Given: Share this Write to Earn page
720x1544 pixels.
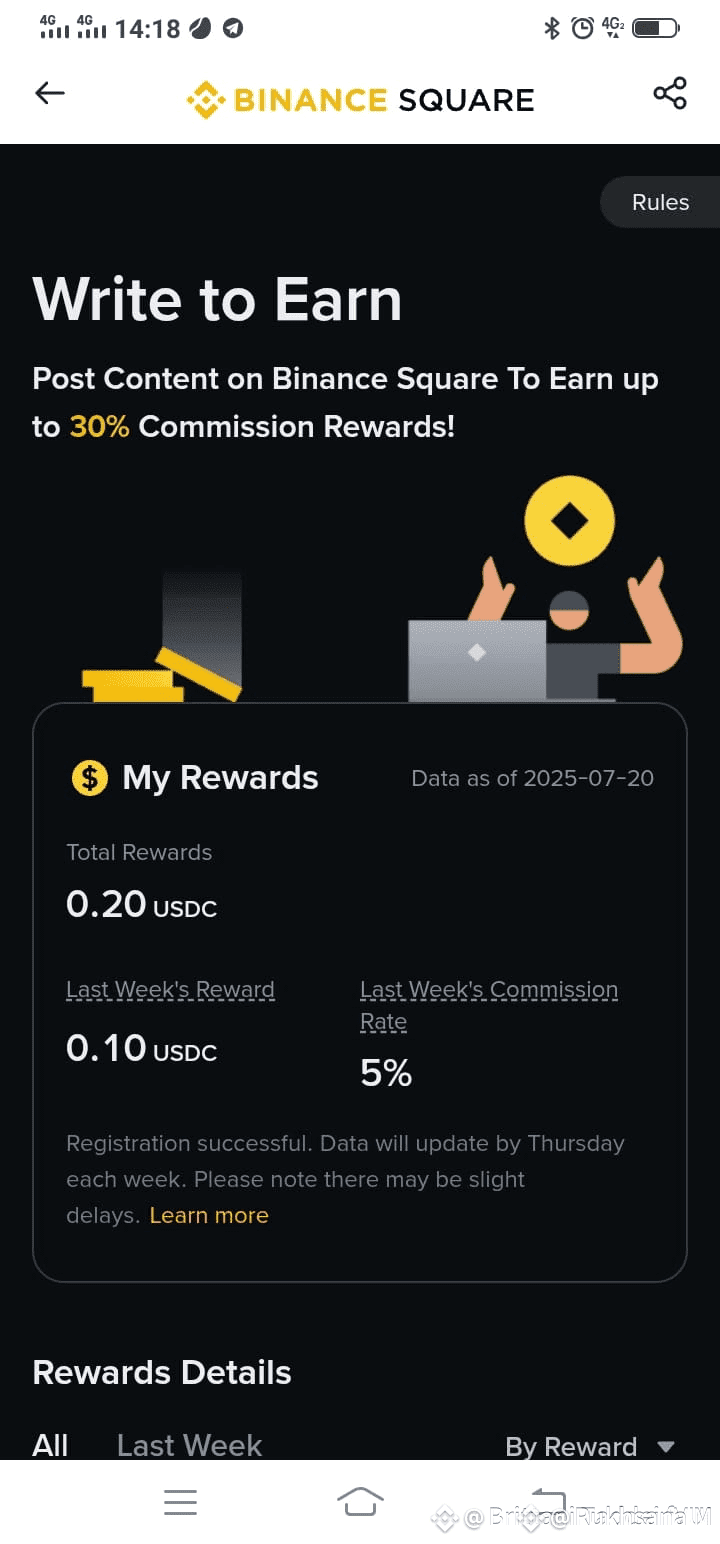Looking at the screenshot, I should click(670, 94).
